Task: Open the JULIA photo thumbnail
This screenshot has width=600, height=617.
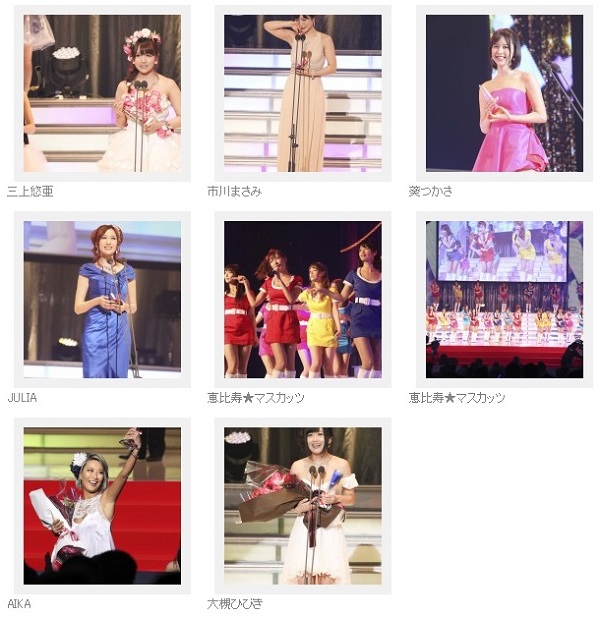Action: coord(102,299)
